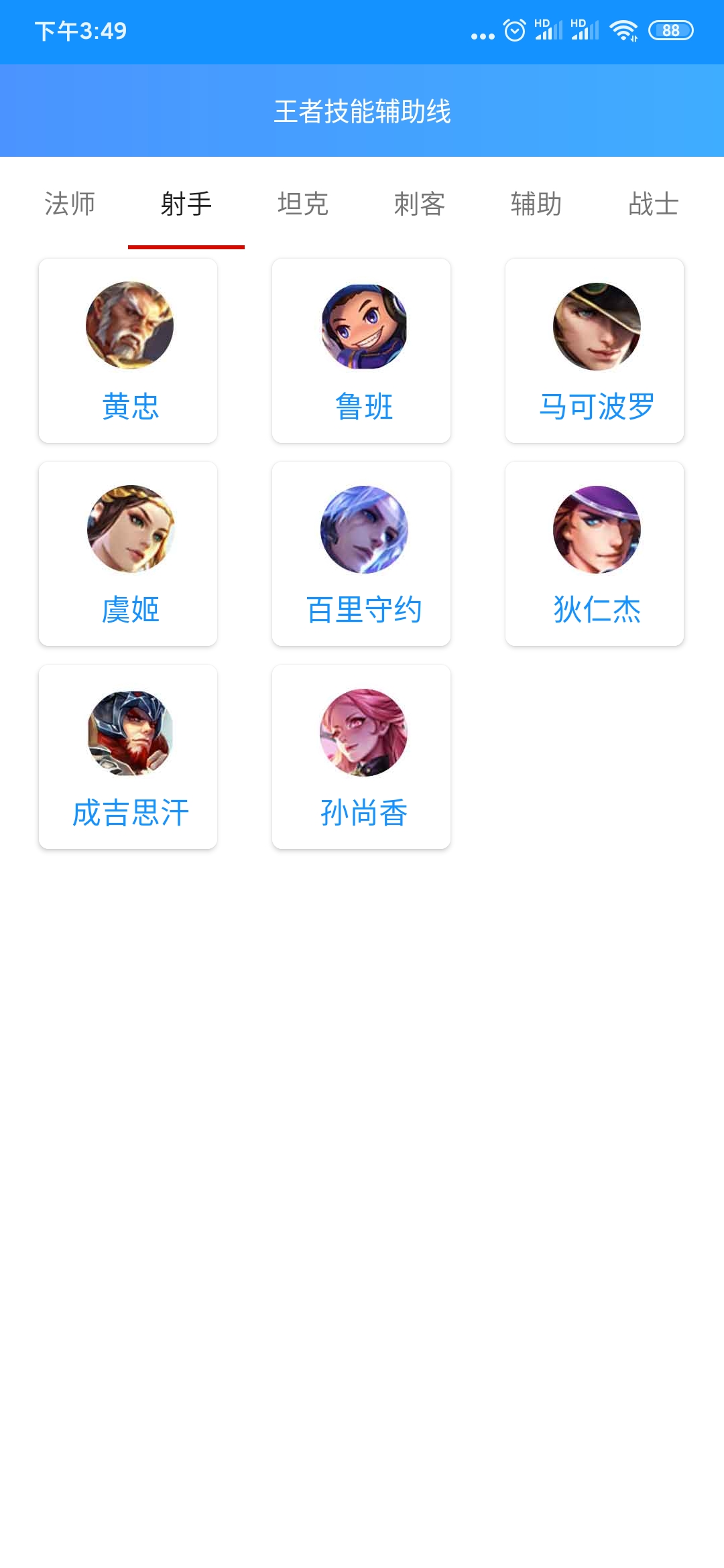
Task: Choose the 狄仁杰 hero card
Action: point(595,553)
